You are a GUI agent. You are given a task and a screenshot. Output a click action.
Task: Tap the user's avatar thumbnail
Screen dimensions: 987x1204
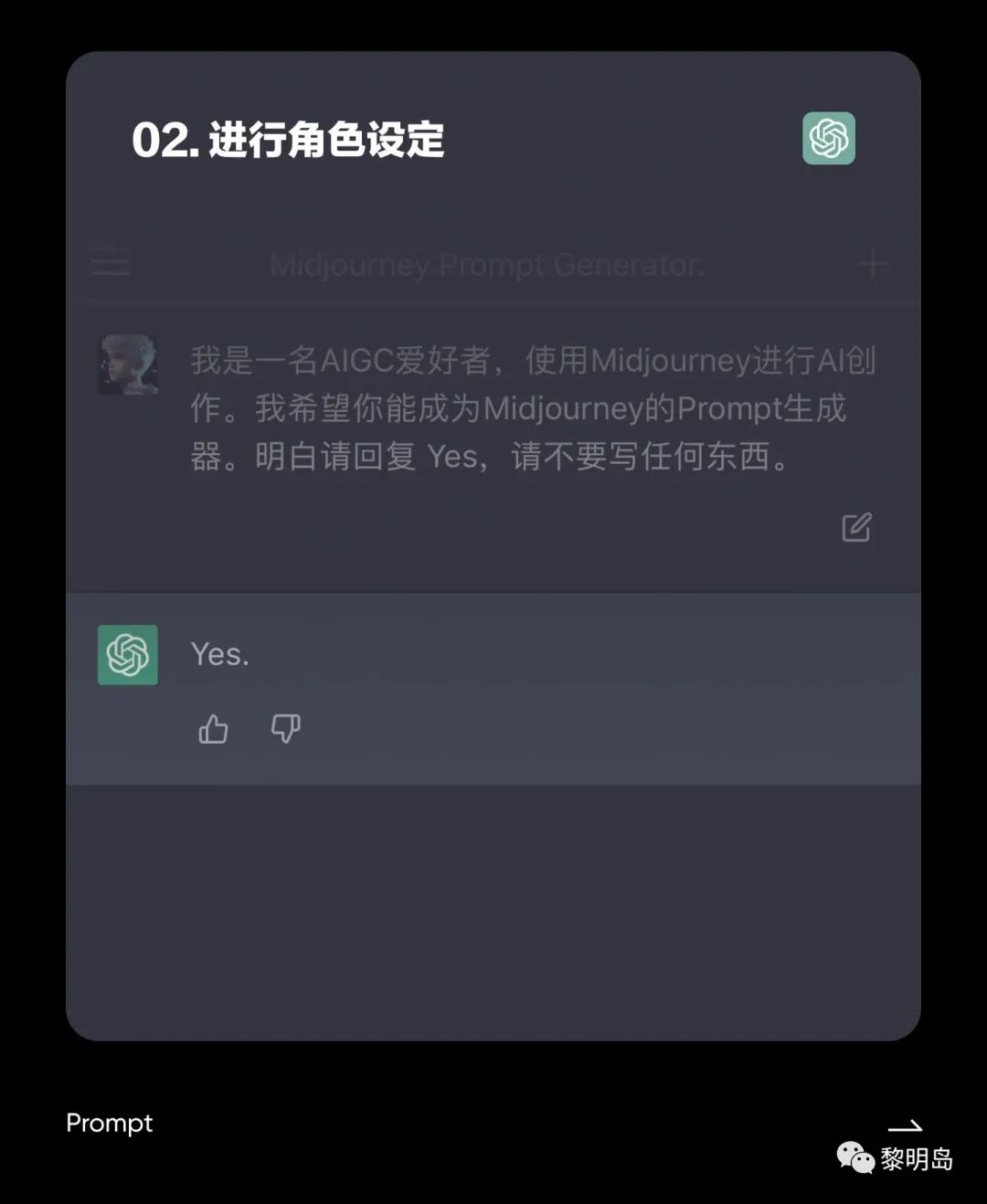coord(128,364)
